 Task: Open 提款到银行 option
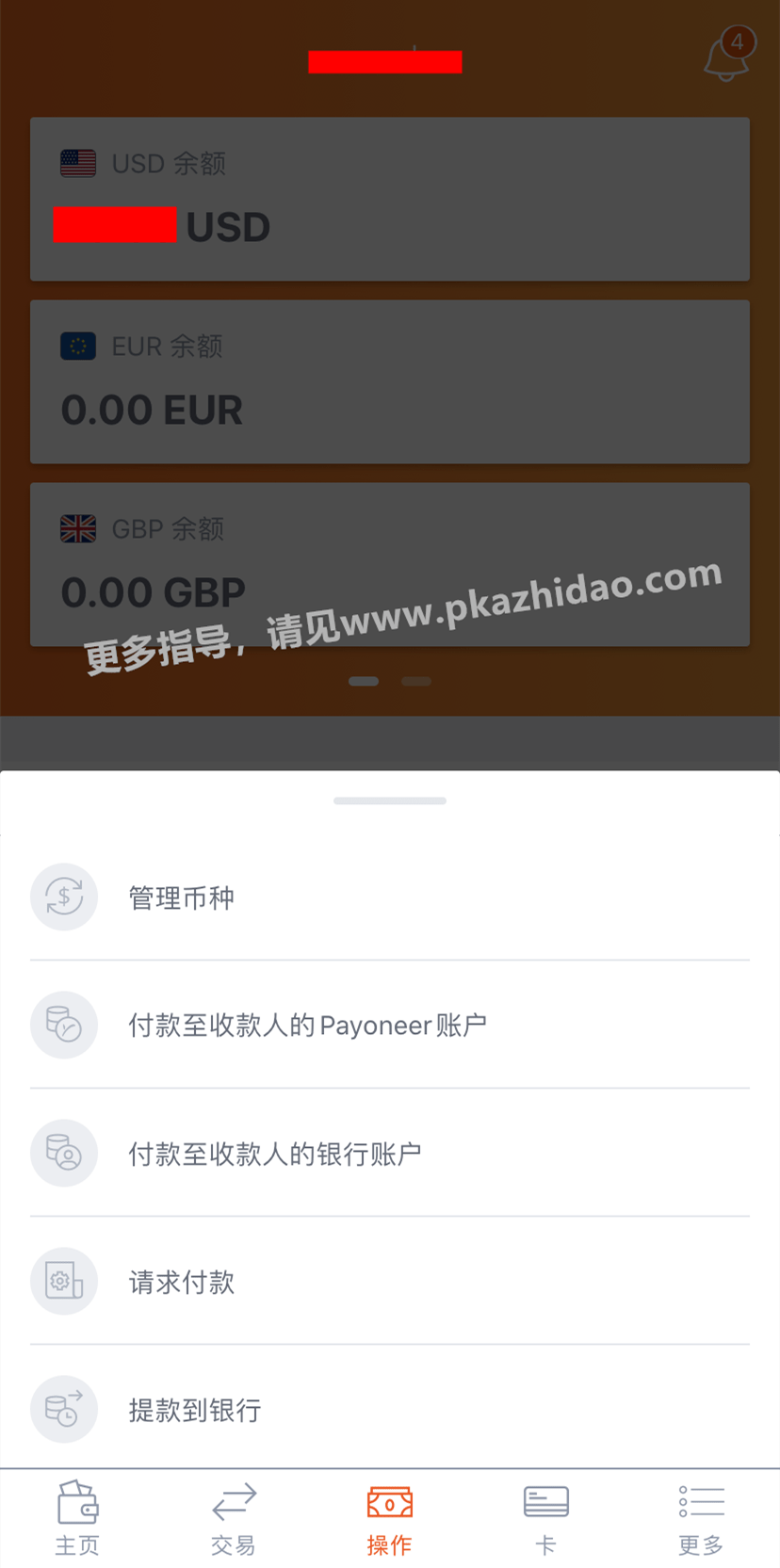pos(390,1409)
